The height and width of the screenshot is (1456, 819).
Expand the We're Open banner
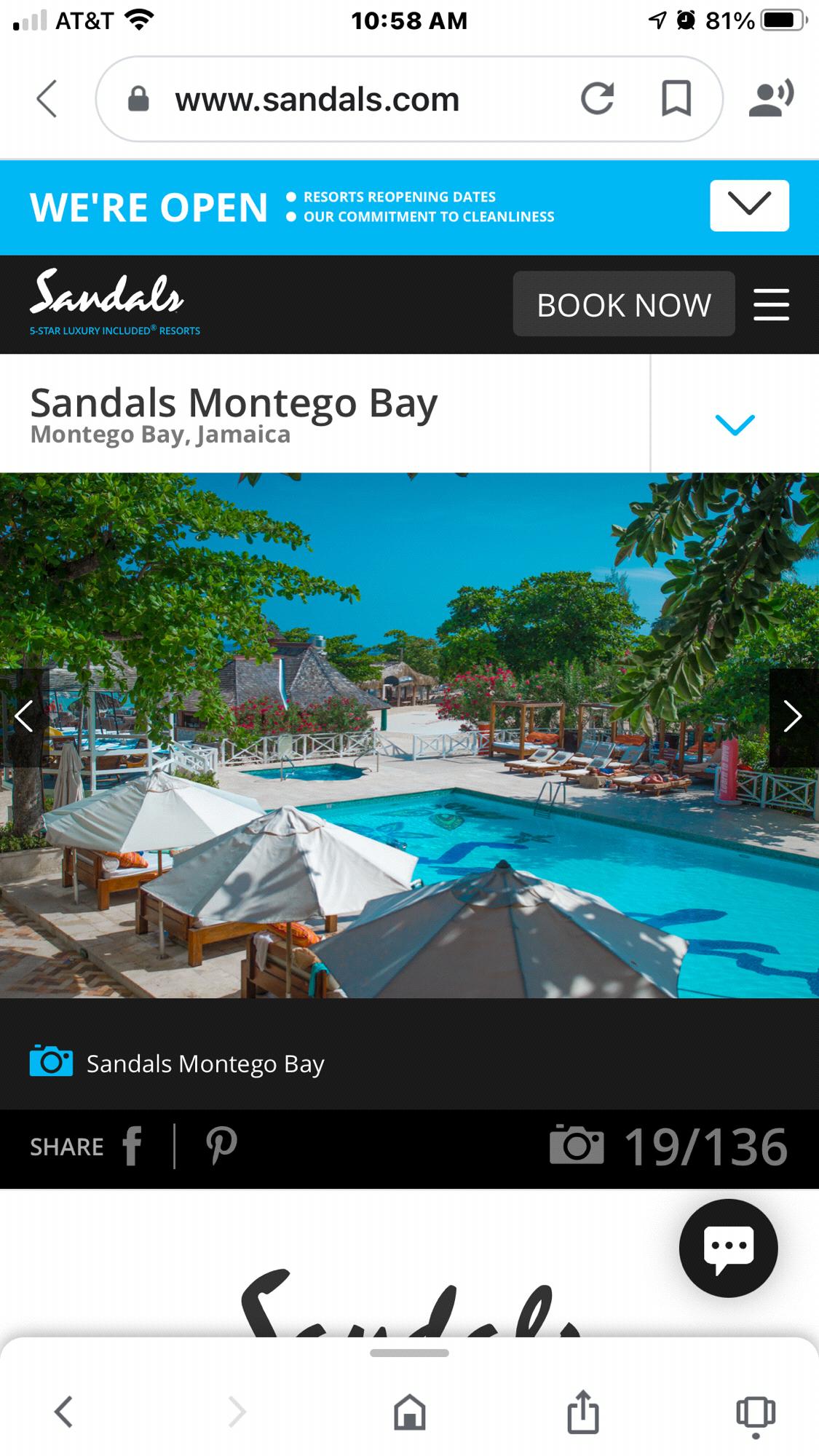click(x=748, y=205)
